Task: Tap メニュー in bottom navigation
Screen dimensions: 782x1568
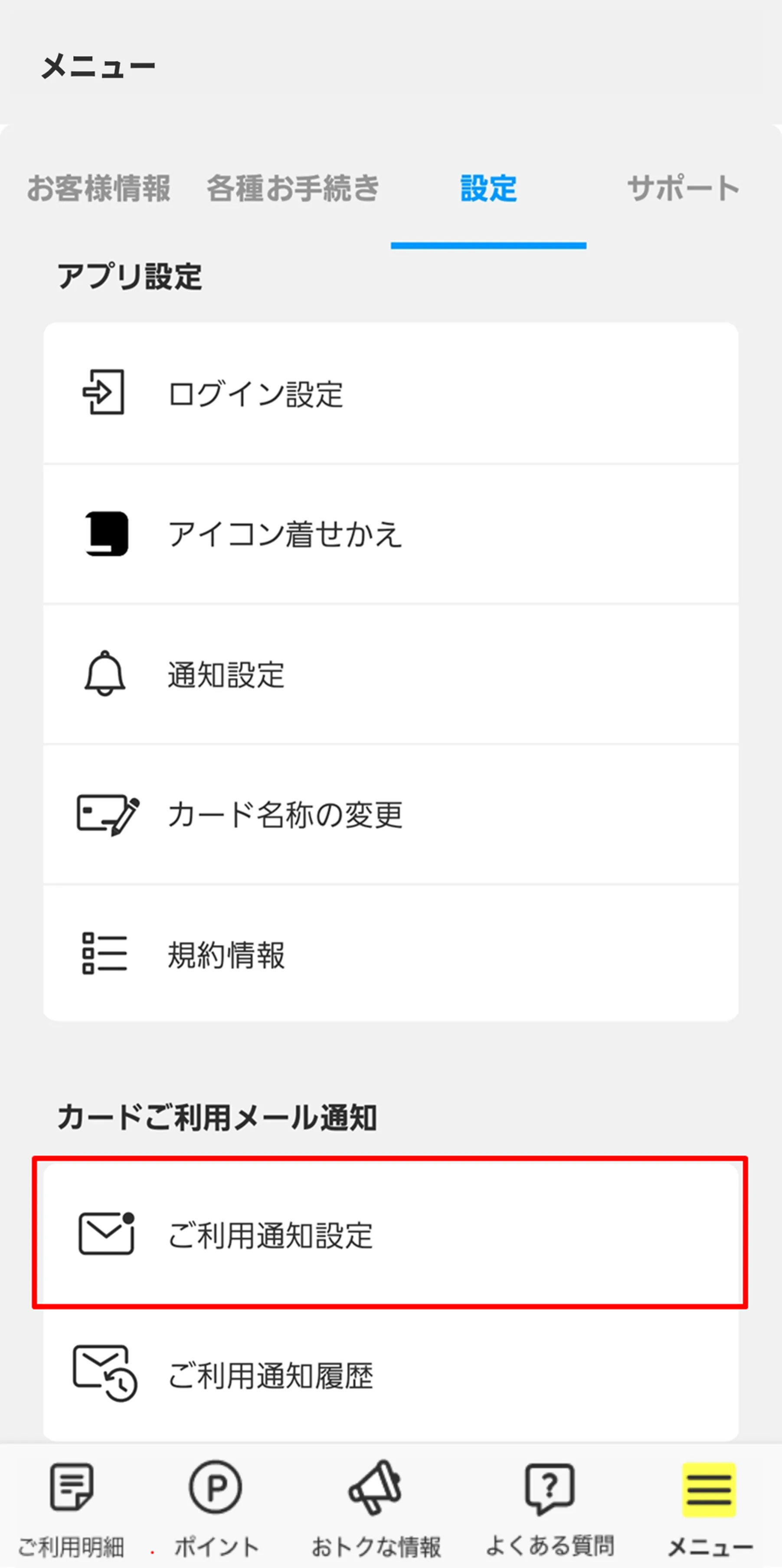Action: click(x=710, y=1508)
